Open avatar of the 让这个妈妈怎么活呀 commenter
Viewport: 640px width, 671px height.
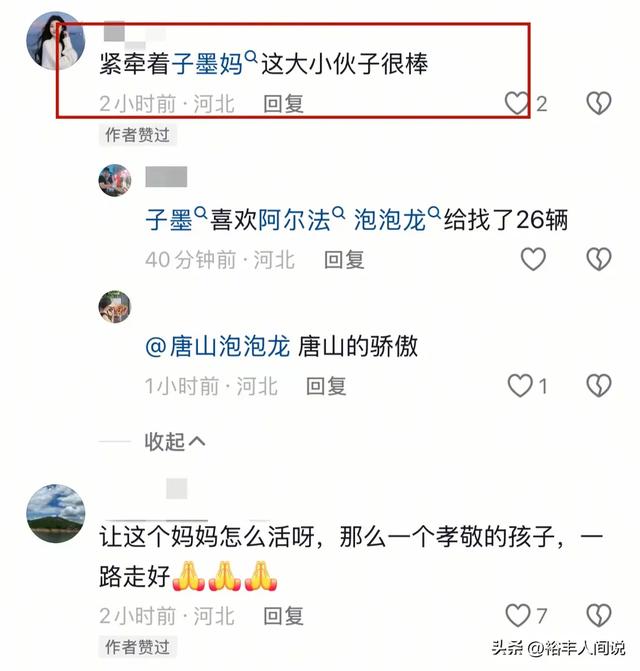55,513
